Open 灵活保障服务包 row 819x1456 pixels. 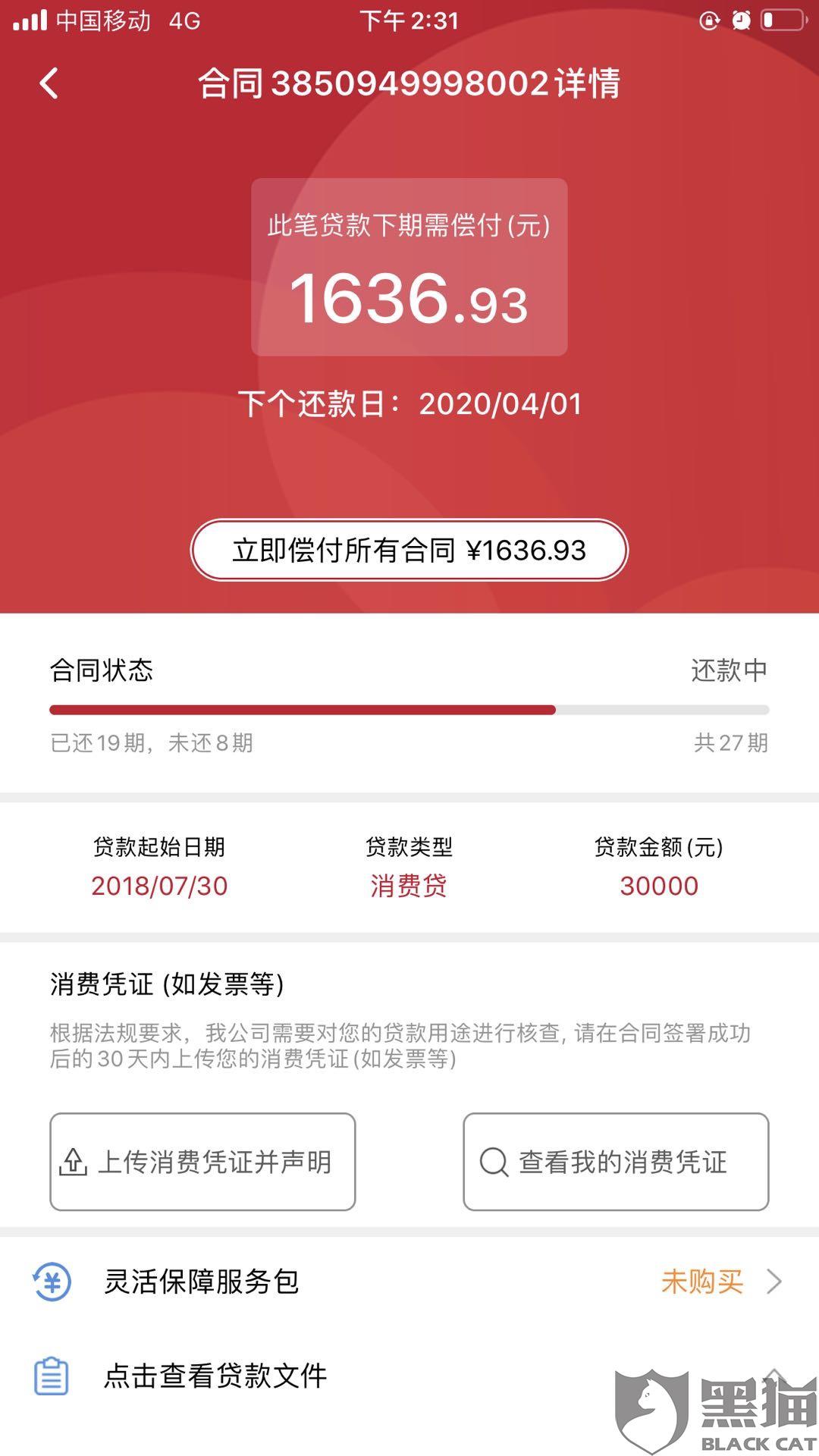(409, 1282)
